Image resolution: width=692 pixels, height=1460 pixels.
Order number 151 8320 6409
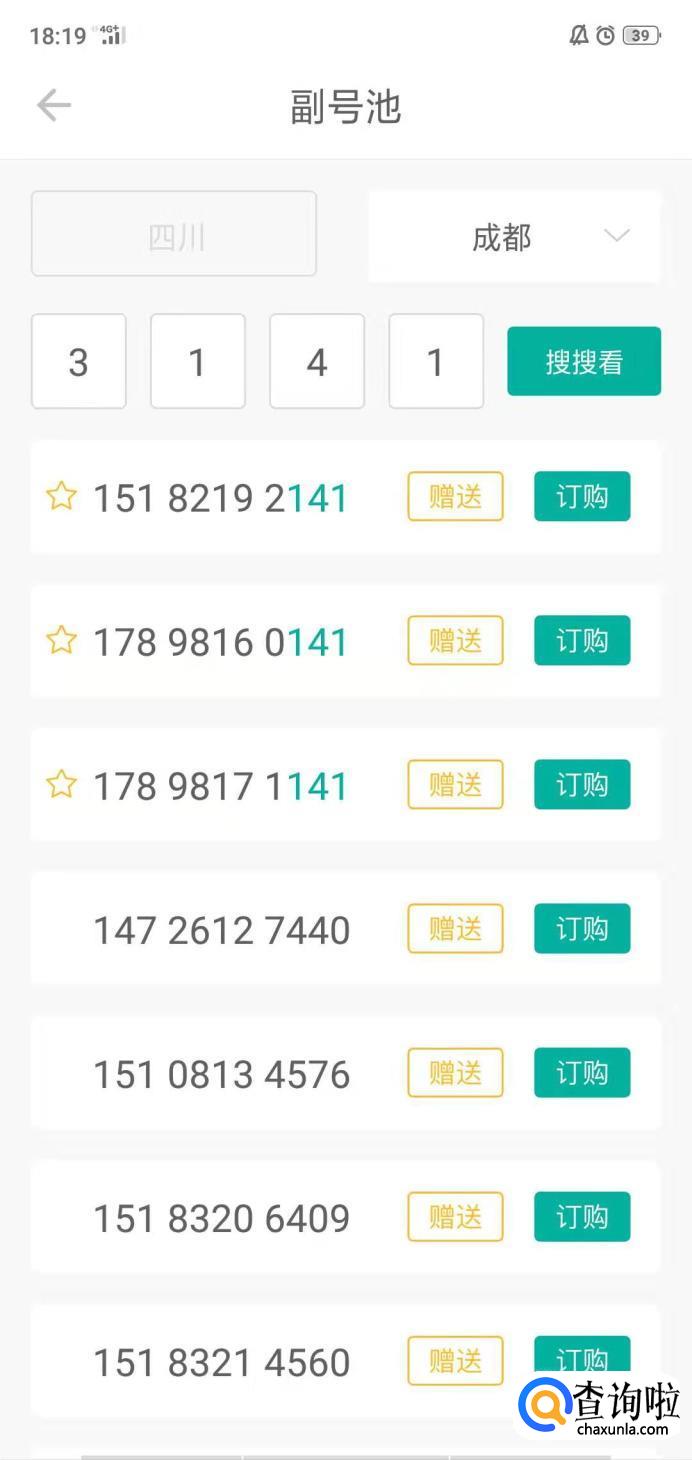tap(581, 1216)
